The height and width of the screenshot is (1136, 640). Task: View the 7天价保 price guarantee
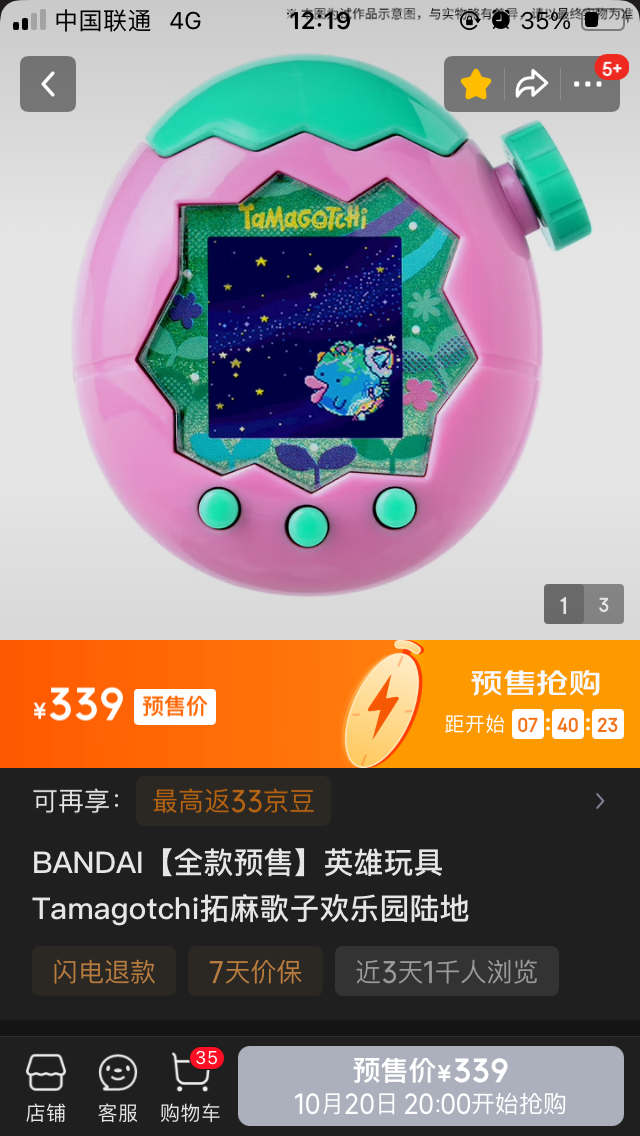click(x=255, y=971)
